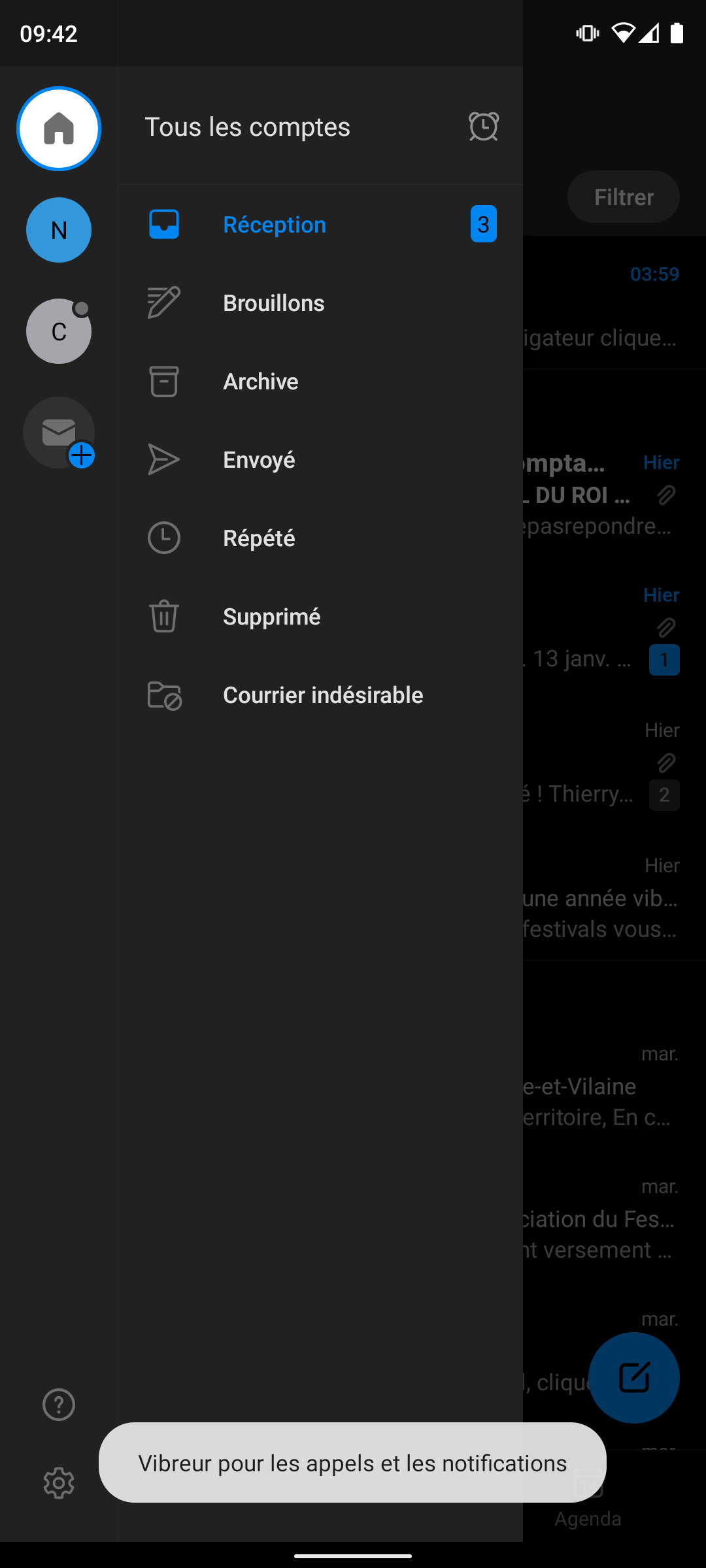Open the Répété folder

[259, 538]
